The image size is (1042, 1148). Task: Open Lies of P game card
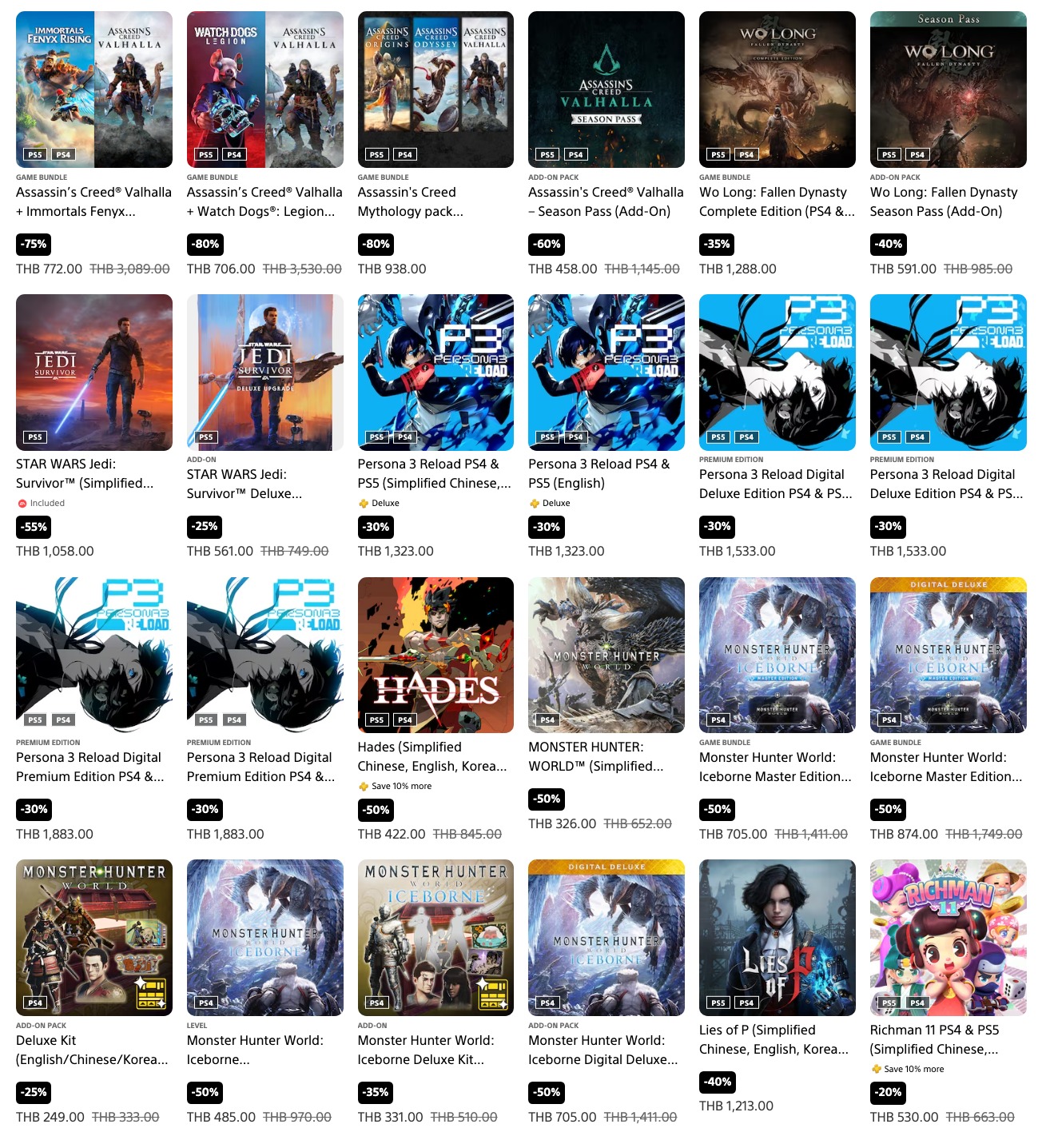click(777, 938)
